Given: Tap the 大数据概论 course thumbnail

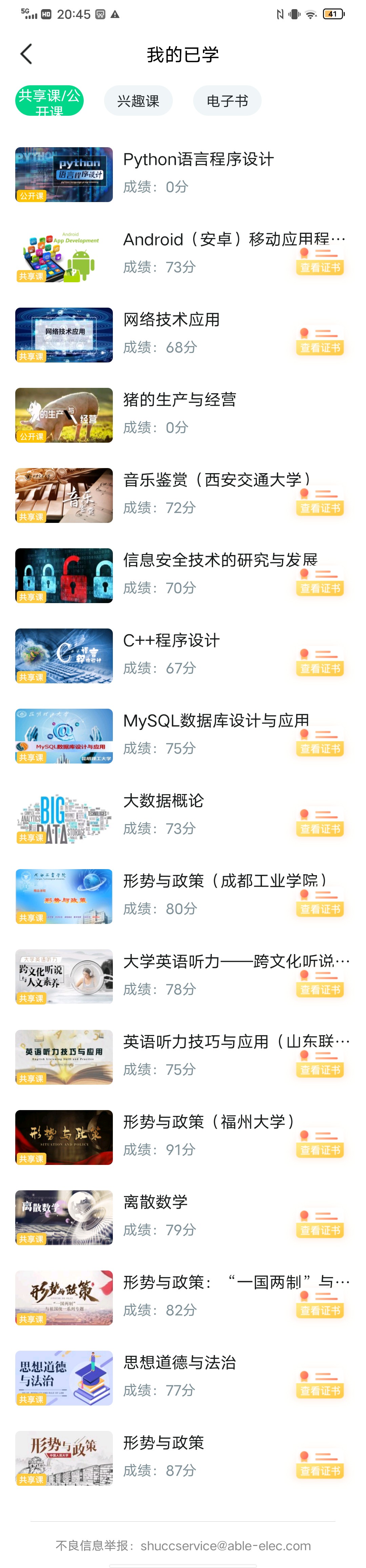Looking at the screenshot, I should click(64, 816).
